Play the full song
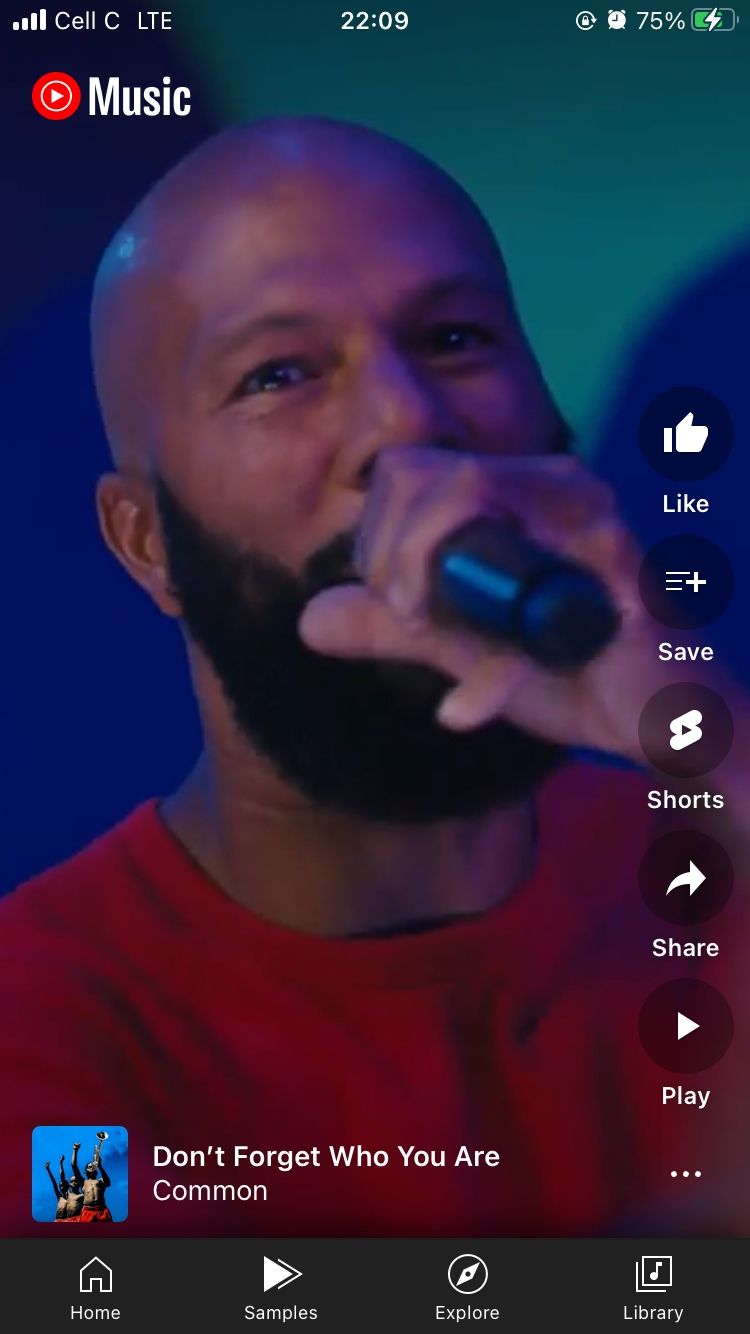 tap(685, 1026)
